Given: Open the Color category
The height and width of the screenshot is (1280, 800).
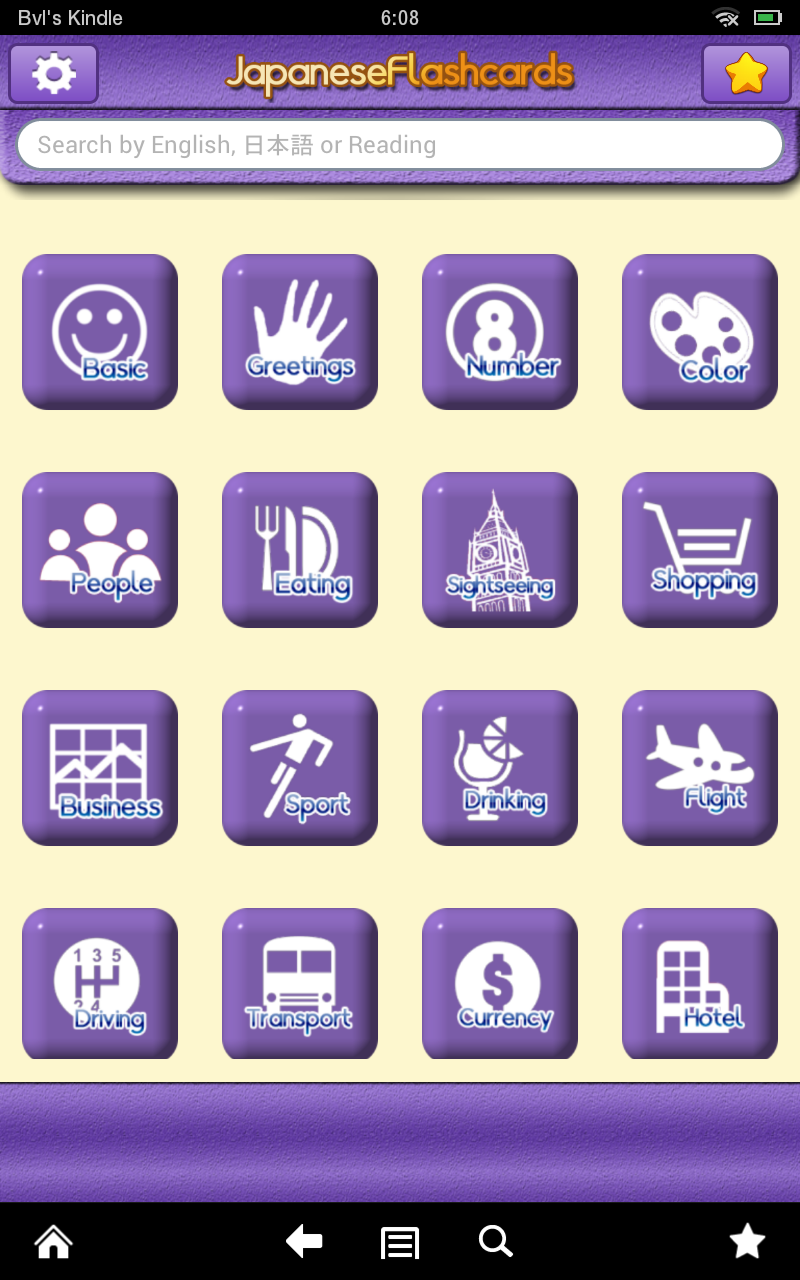Looking at the screenshot, I should click(700, 331).
